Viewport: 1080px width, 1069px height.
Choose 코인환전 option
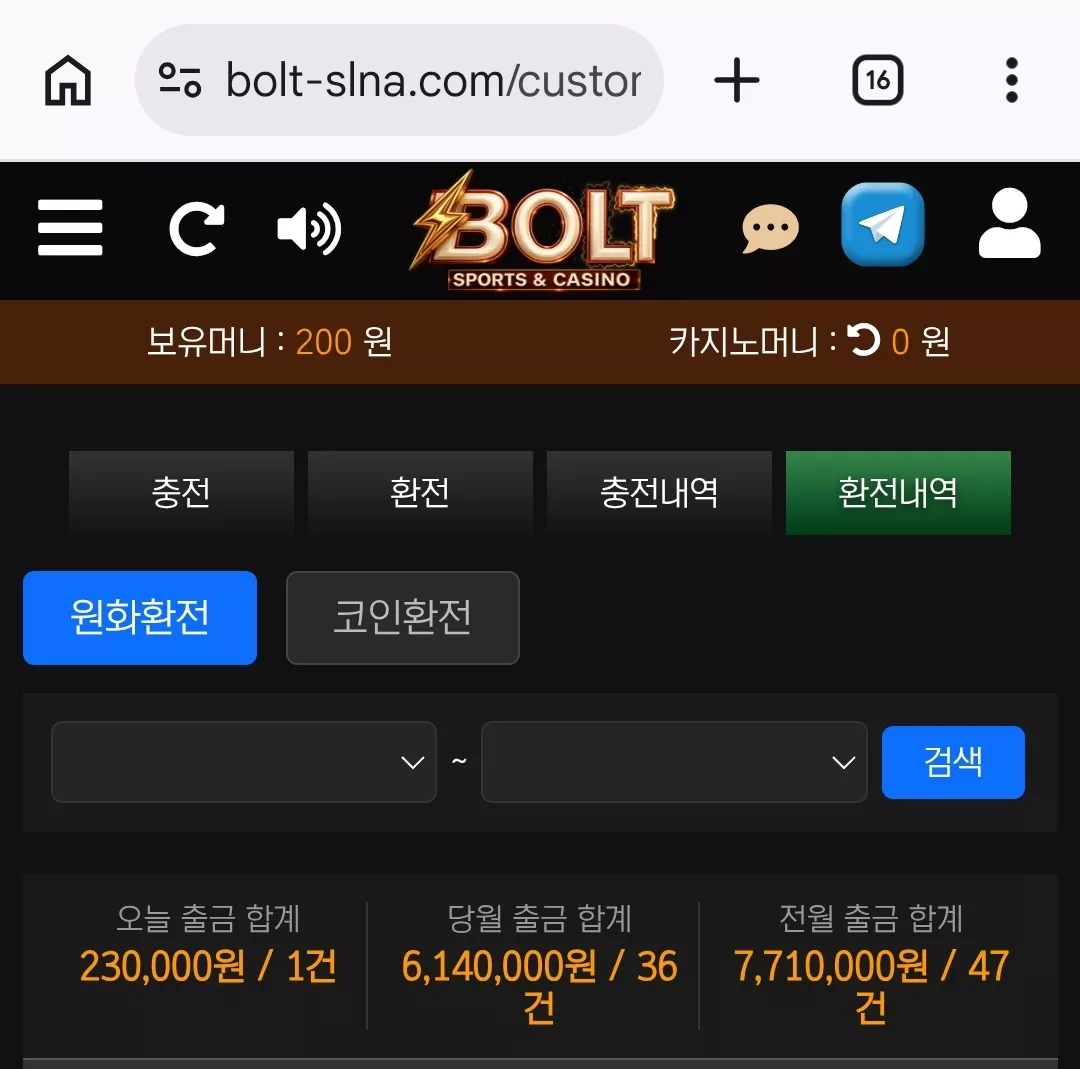(x=403, y=618)
